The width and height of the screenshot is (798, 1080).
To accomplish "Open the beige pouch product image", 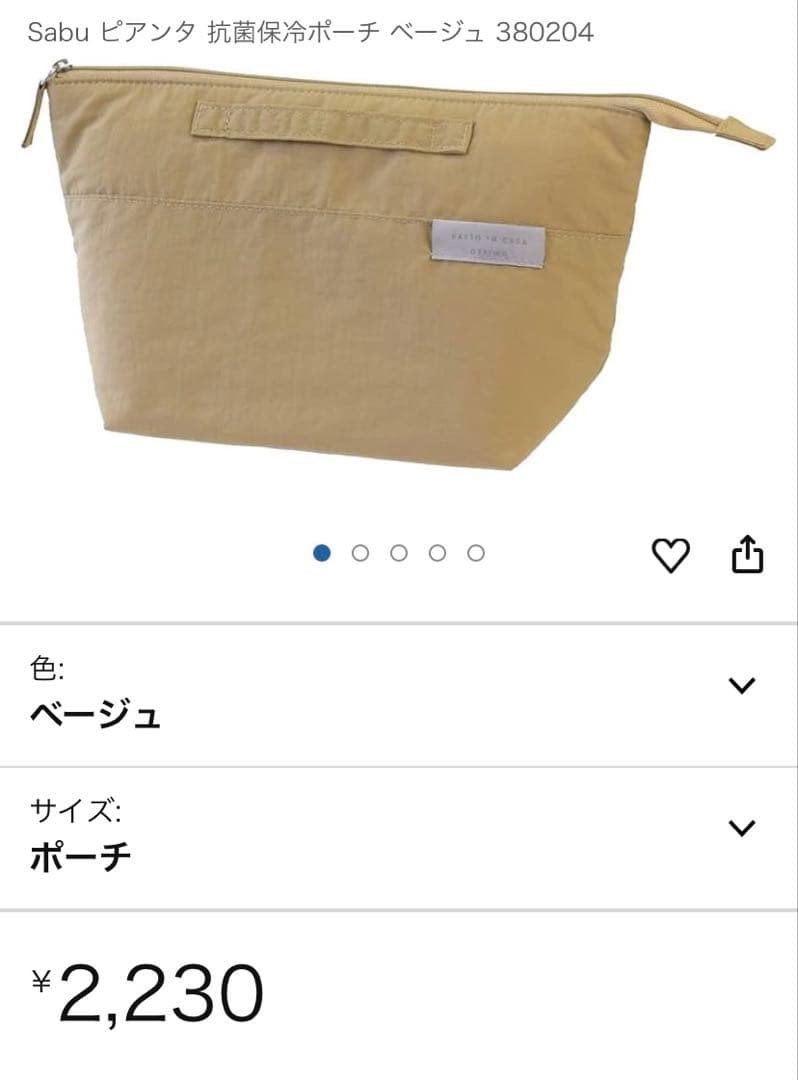I will [x=398, y=265].
